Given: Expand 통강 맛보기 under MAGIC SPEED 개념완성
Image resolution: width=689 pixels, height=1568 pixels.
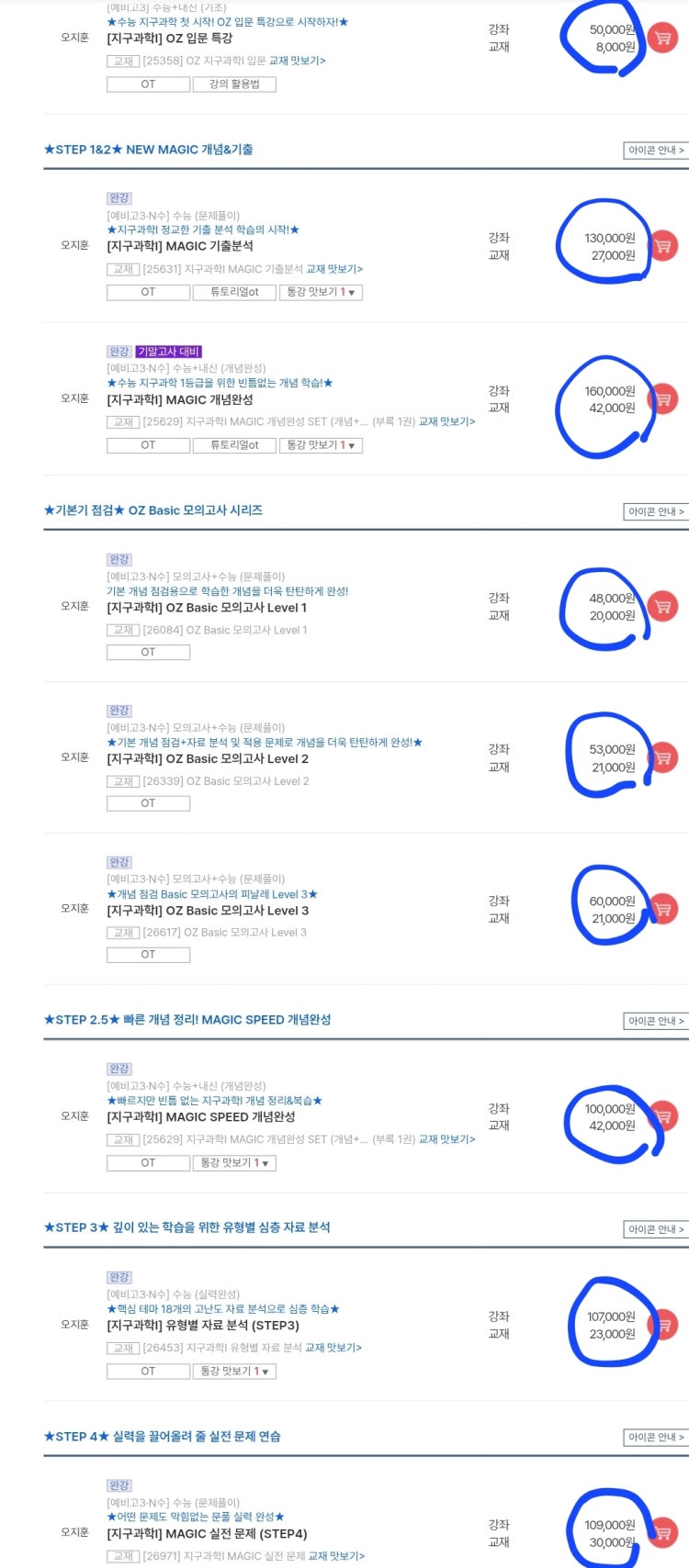Looking at the screenshot, I should click(x=234, y=1163).
